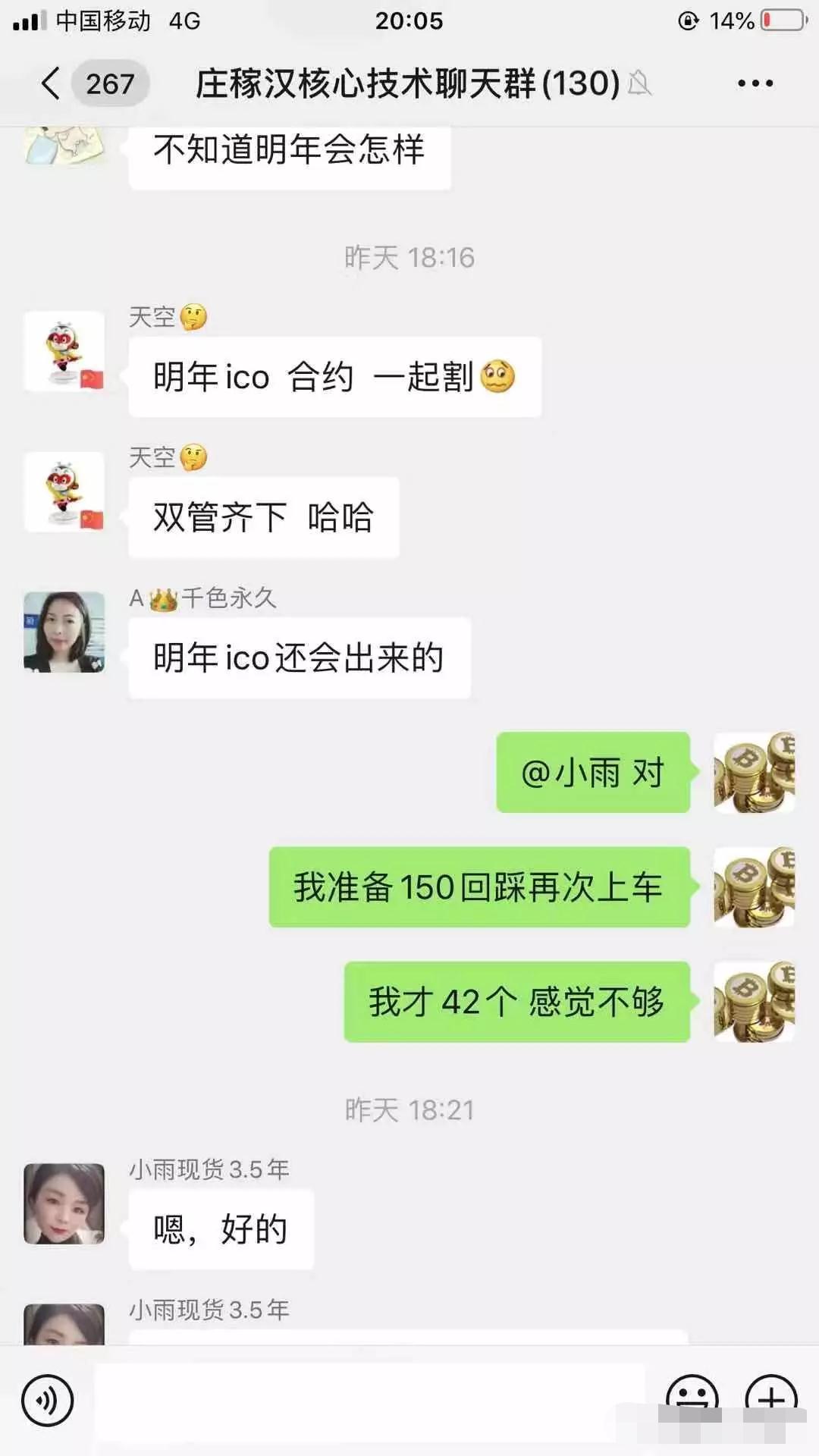Switch to voice message input
819x1456 pixels.
(48, 1400)
